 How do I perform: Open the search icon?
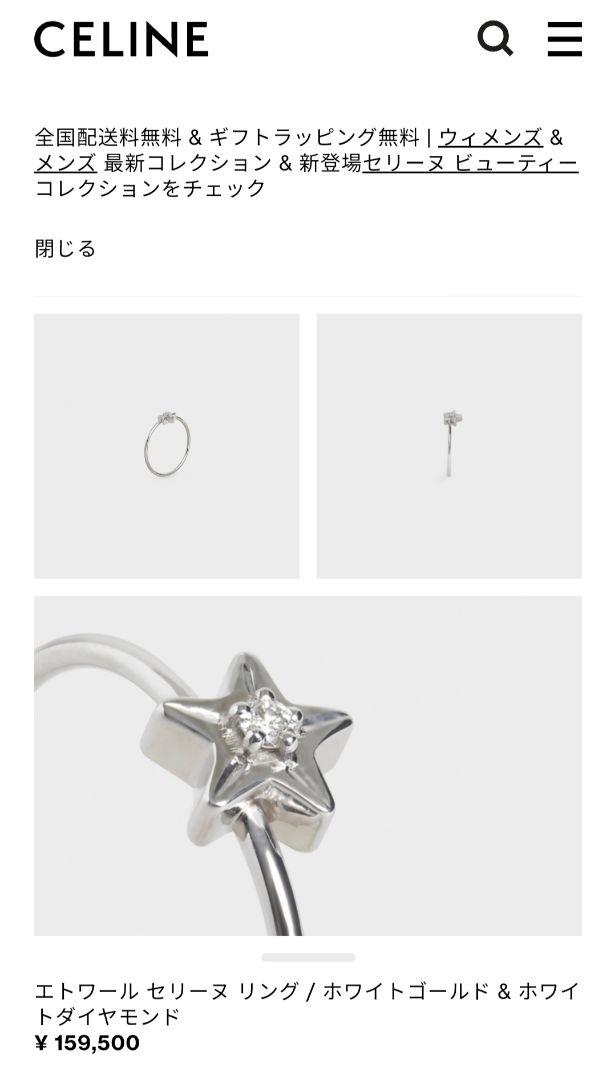point(495,40)
